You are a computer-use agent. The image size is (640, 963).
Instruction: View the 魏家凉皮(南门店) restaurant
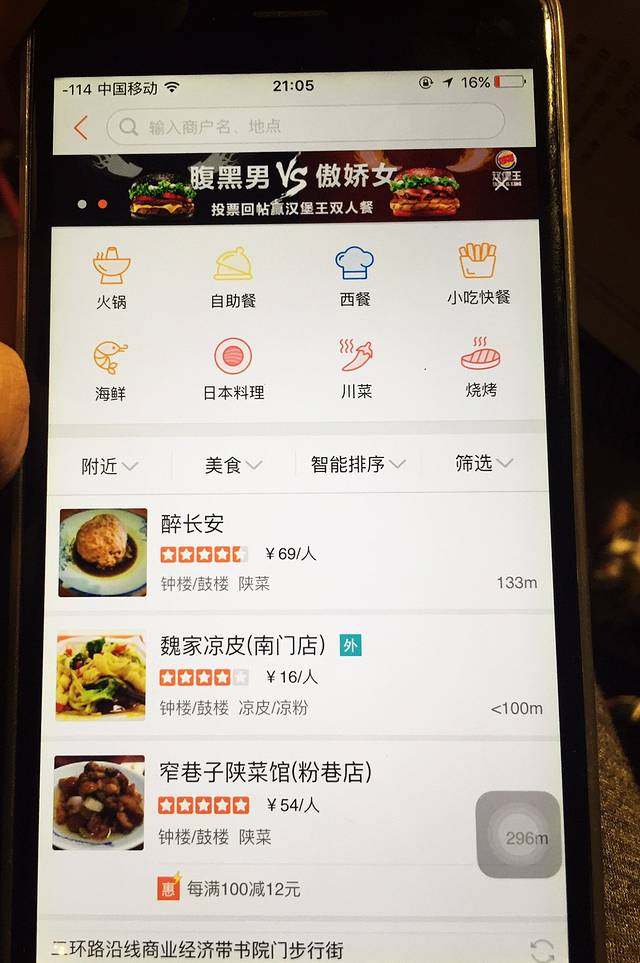point(300,675)
